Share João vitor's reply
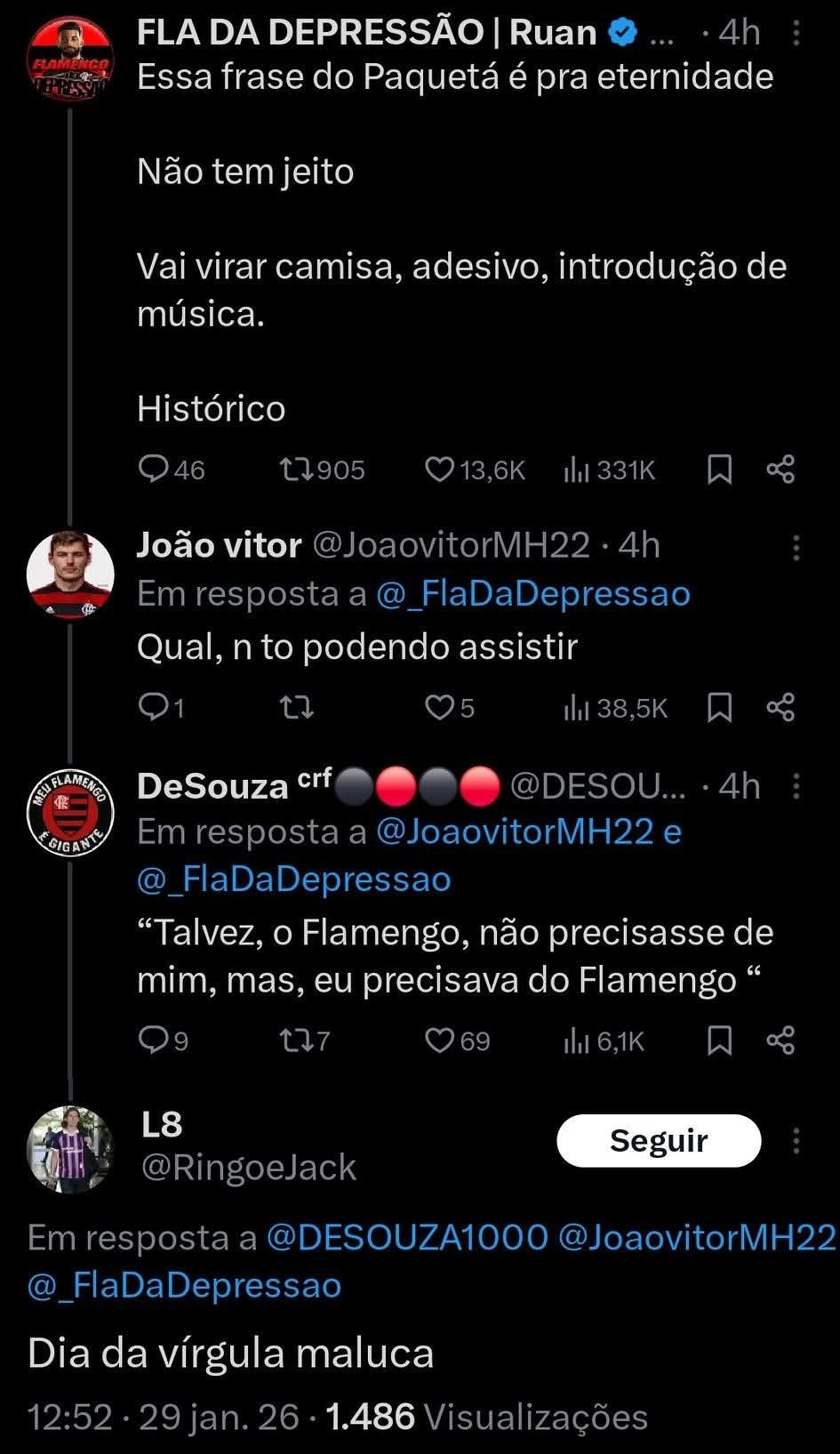Image resolution: width=840 pixels, height=1454 pixels. point(780,708)
